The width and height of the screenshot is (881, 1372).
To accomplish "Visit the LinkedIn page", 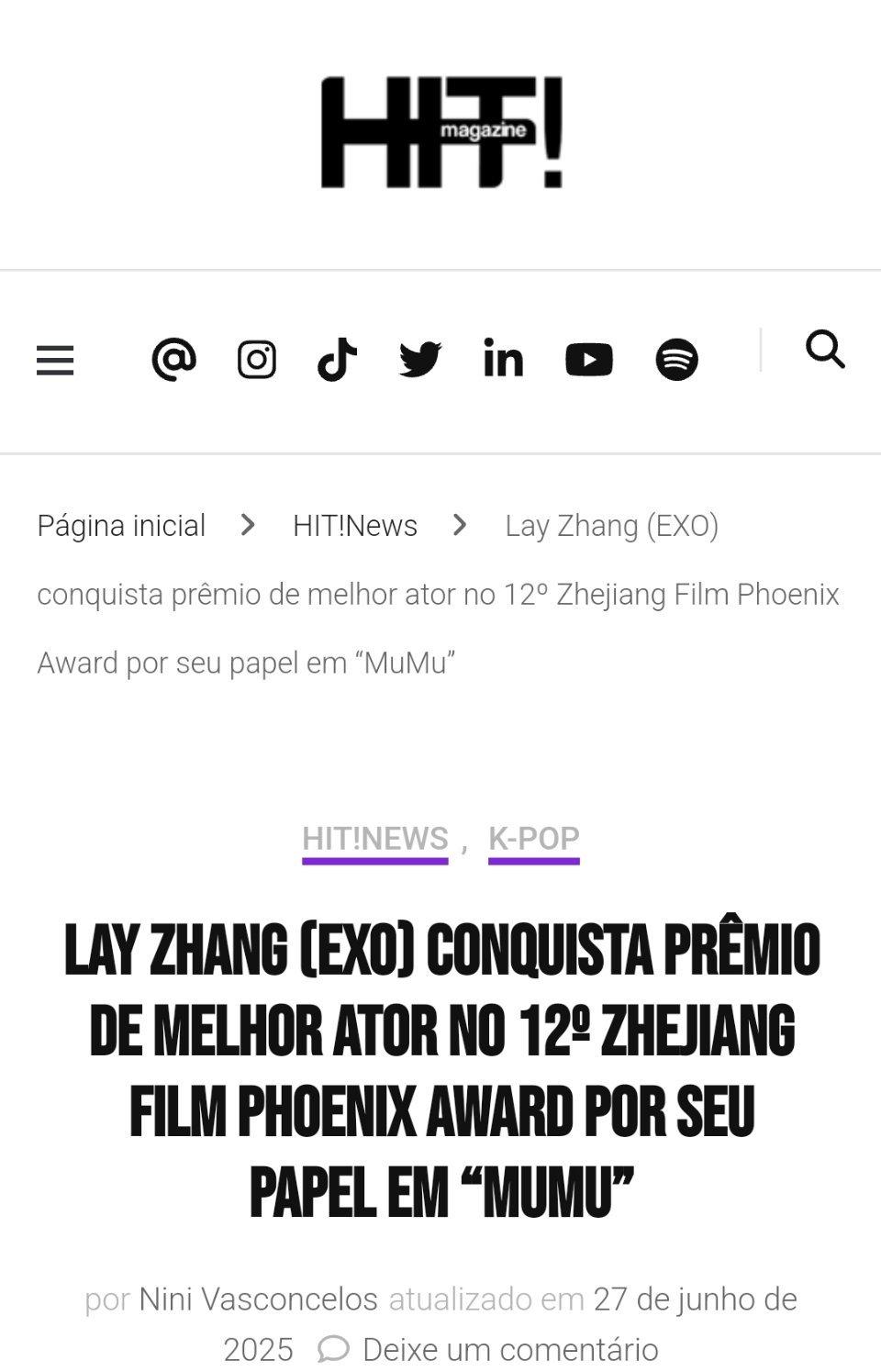I will (x=503, y=359).
